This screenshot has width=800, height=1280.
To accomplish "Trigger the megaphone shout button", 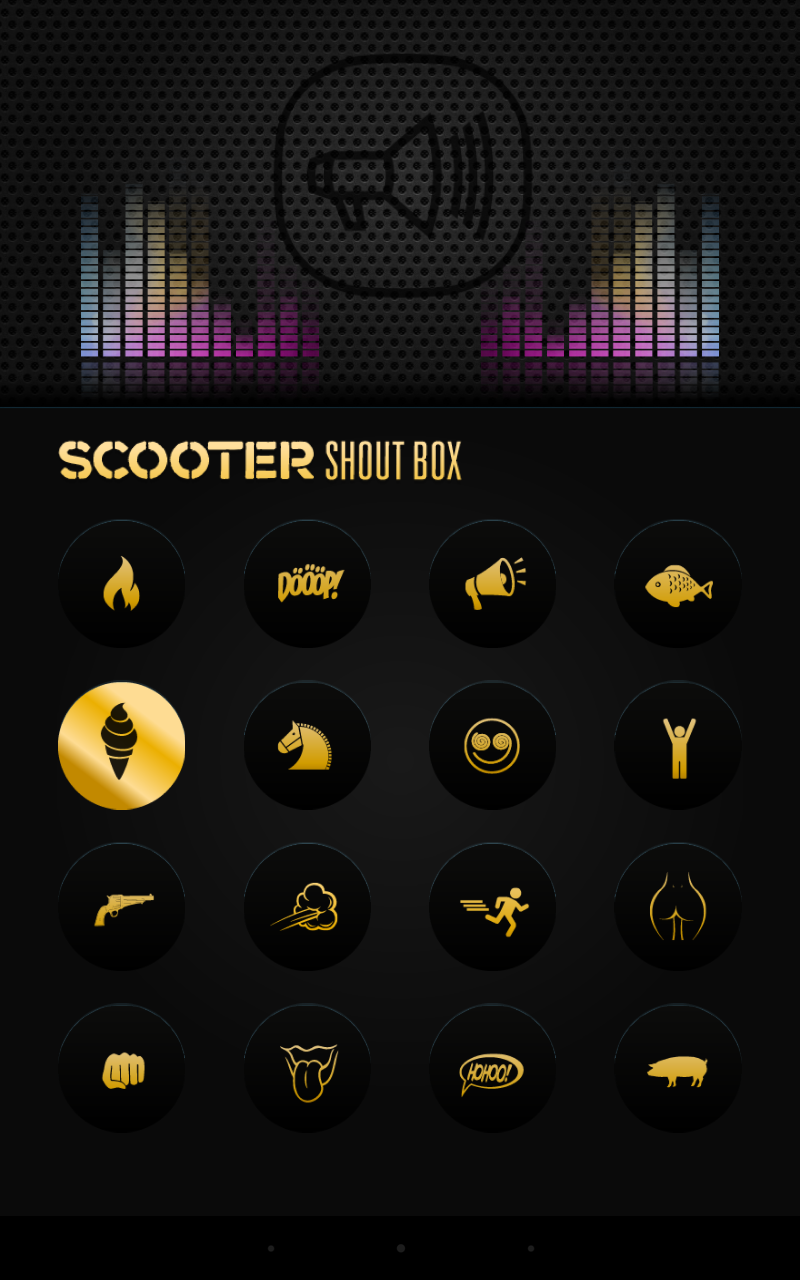I will click(x=492, y=584).
